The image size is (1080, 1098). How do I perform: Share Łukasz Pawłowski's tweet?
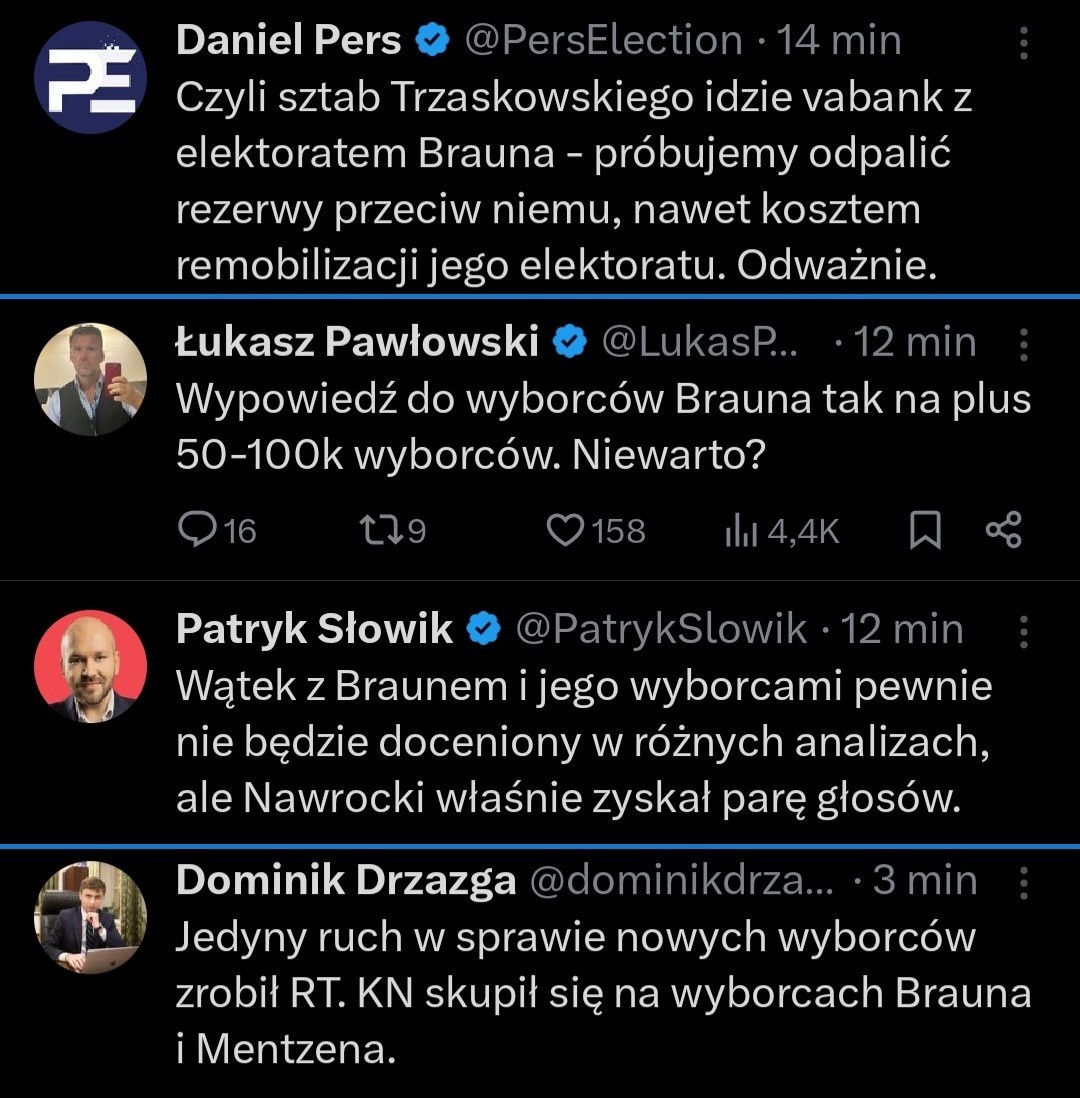click(1004, 531)
